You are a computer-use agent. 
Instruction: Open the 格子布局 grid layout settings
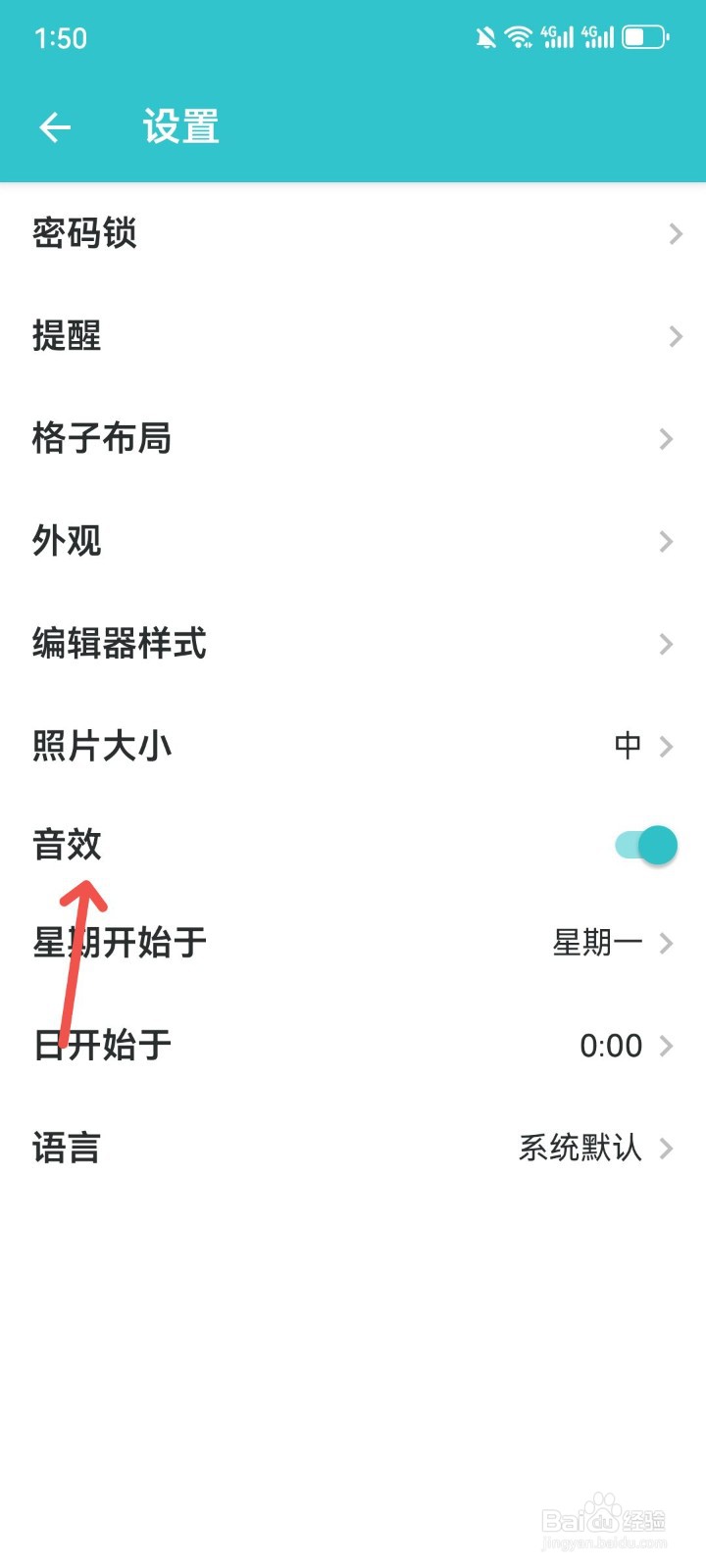pyautogui.click(x=667, y=439)
